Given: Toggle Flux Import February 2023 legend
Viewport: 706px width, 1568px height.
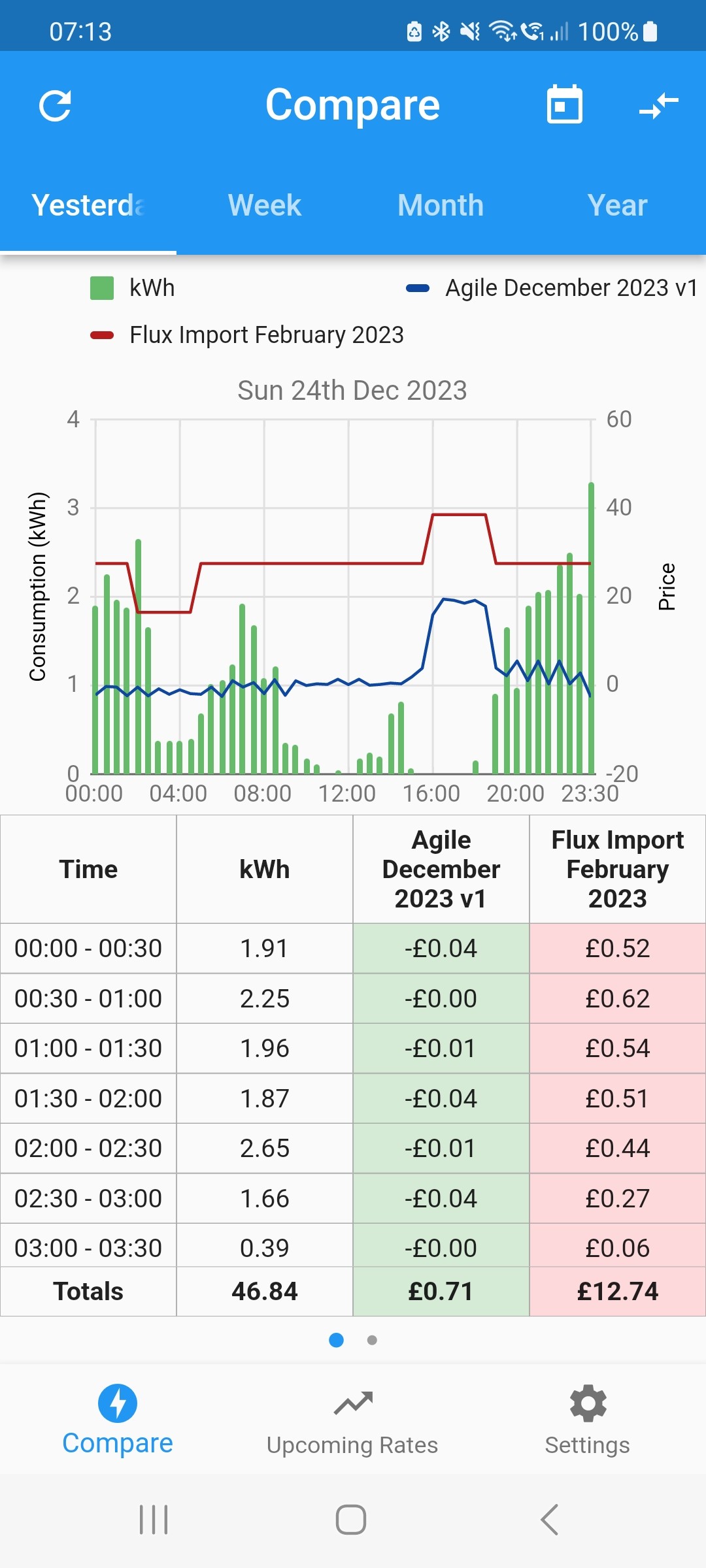Looking at the screenshot, I should 247,335.
